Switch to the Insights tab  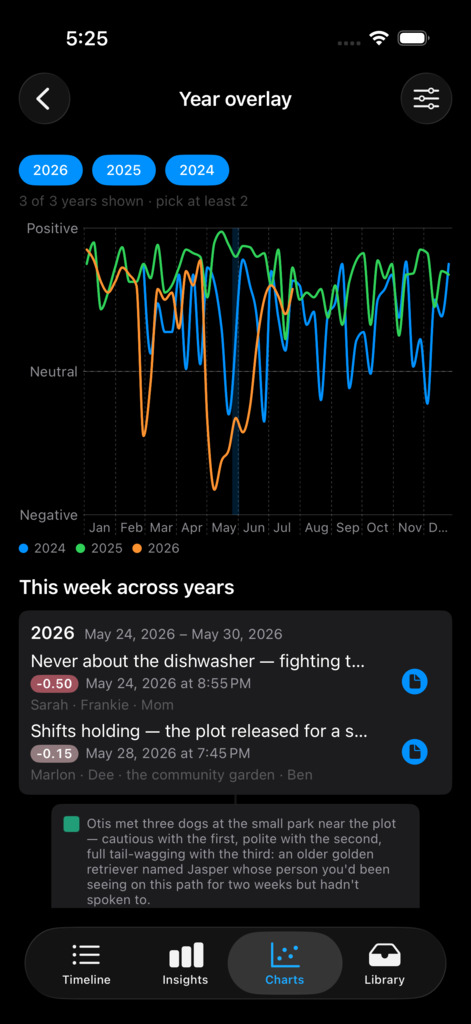[186, 963]
